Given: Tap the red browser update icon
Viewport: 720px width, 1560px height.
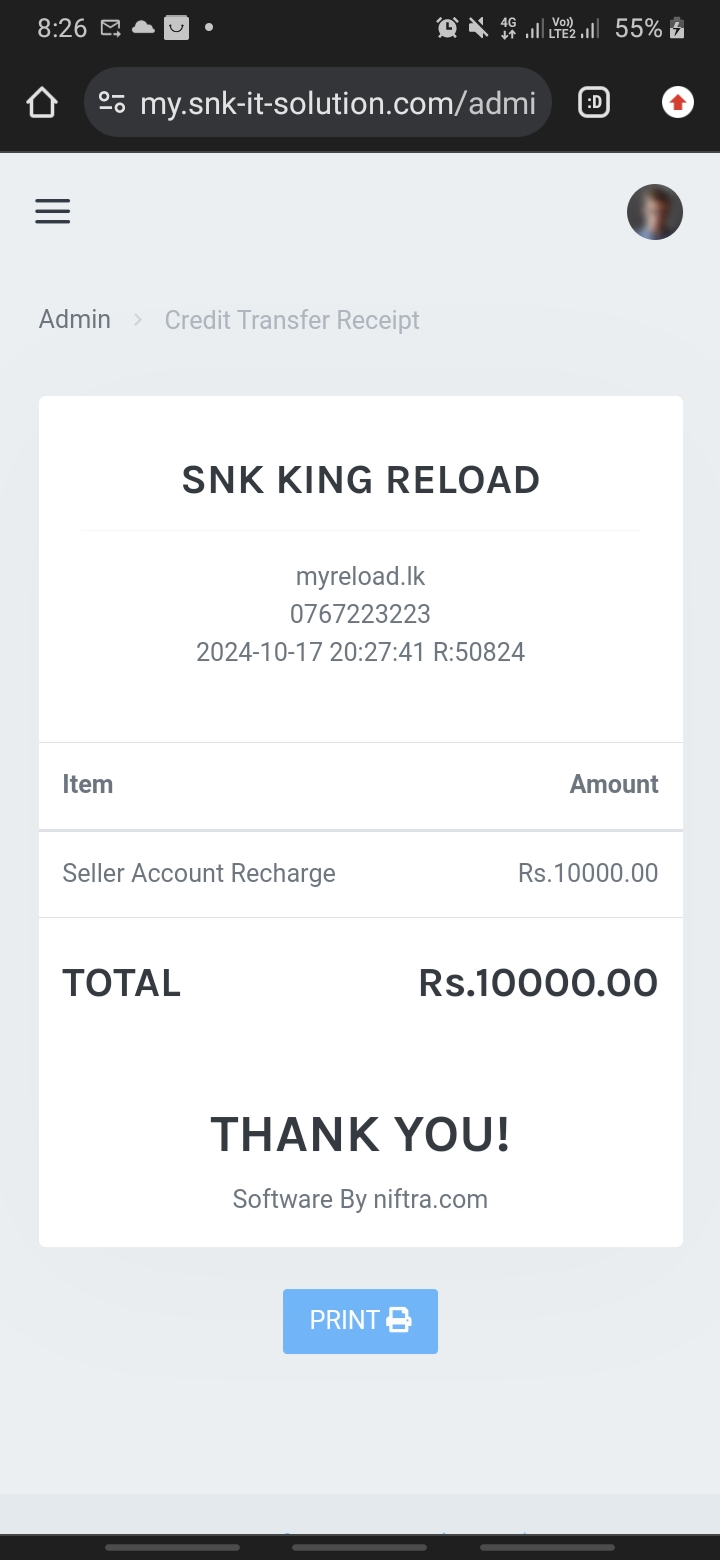Looking at the screenshot, I should coord(678,102).
